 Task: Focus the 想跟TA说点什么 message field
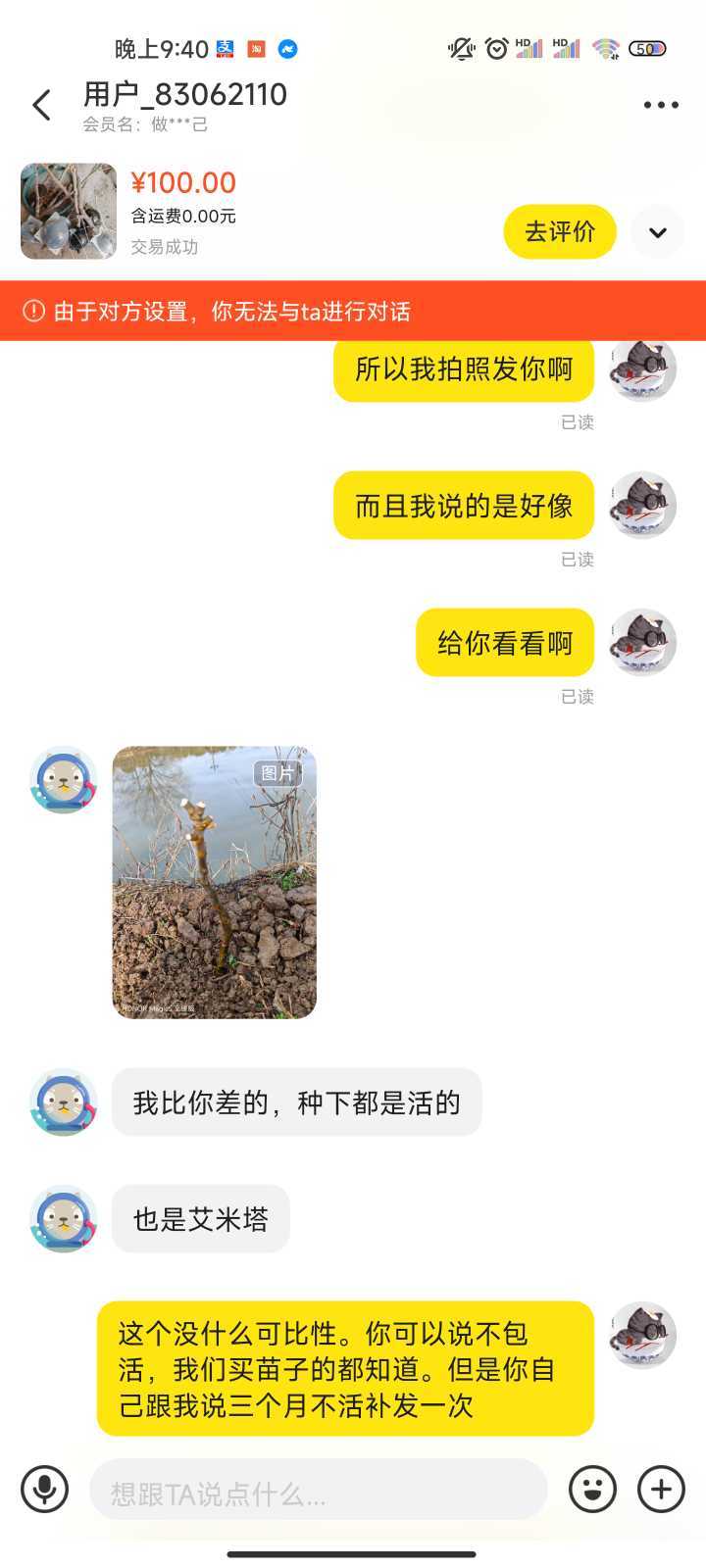[319, 1490]
